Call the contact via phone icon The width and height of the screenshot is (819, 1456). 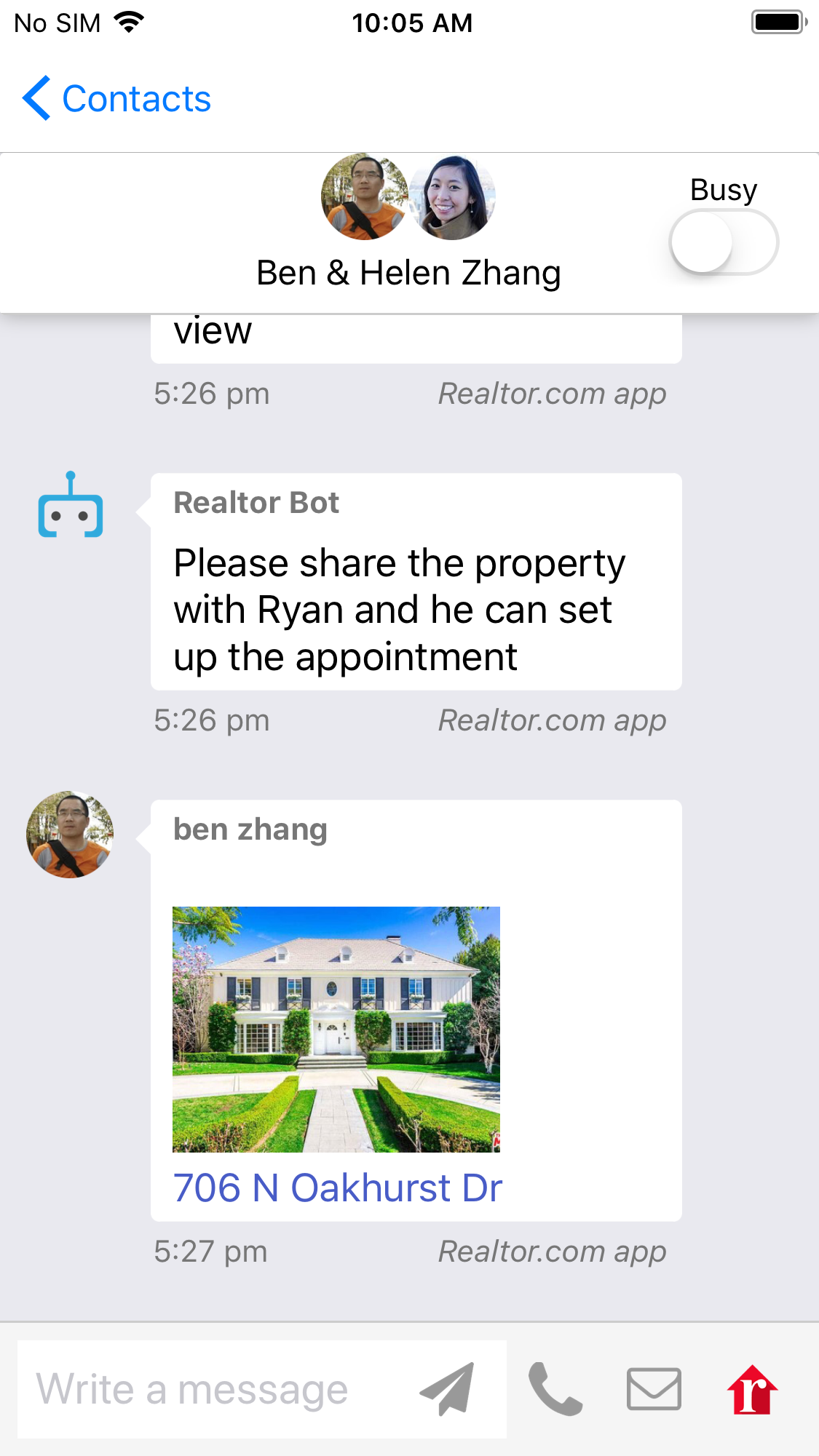click(555, 1390)
